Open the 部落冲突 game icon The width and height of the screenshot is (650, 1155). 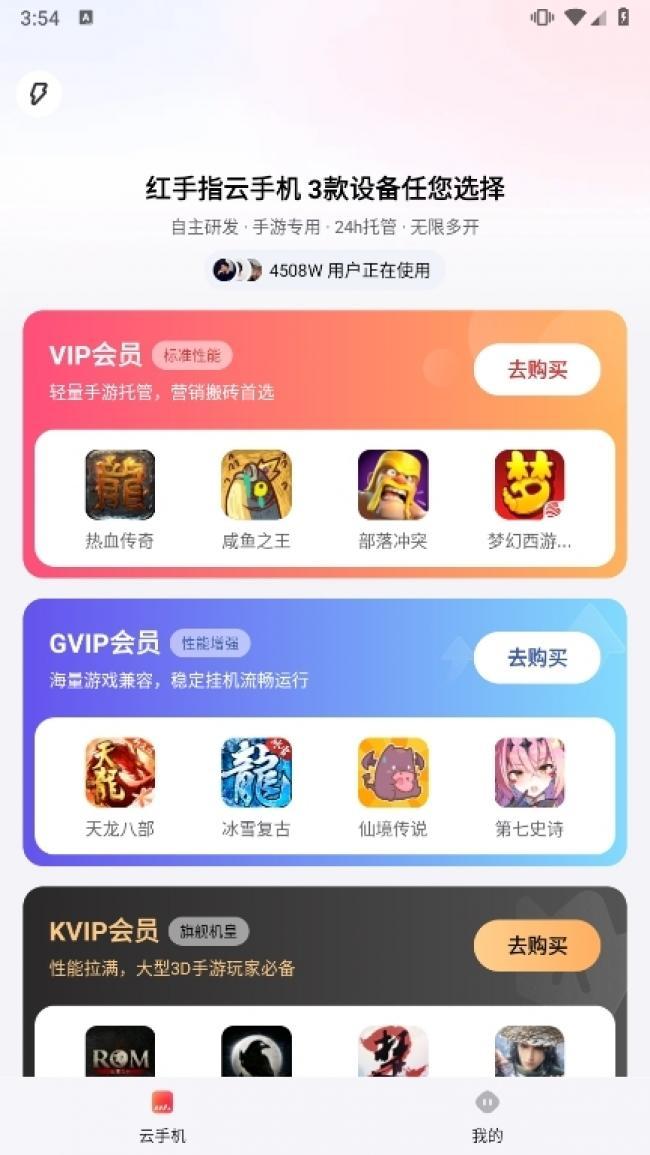[x=393, y=485]
